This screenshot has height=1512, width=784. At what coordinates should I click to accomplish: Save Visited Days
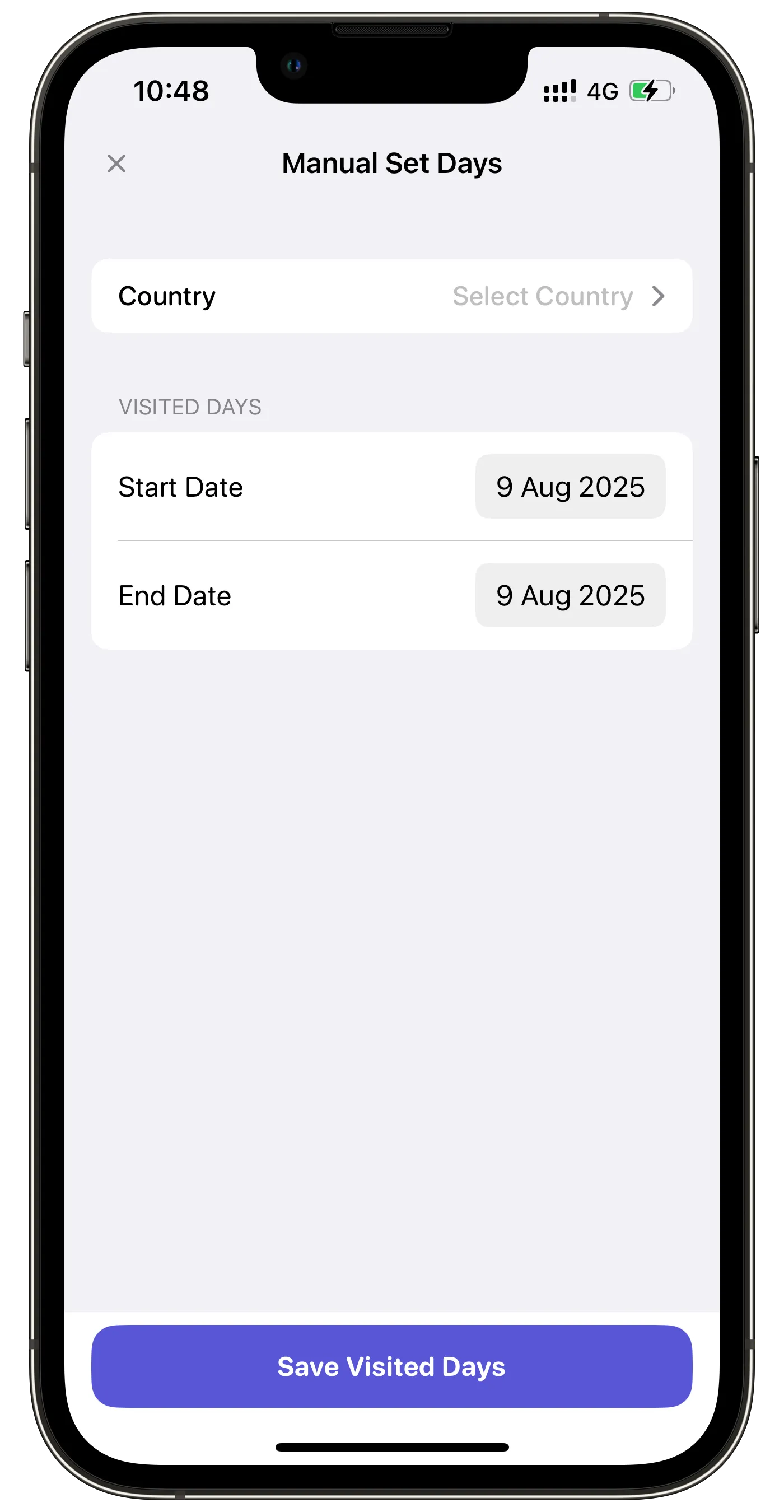point(391,1366)
